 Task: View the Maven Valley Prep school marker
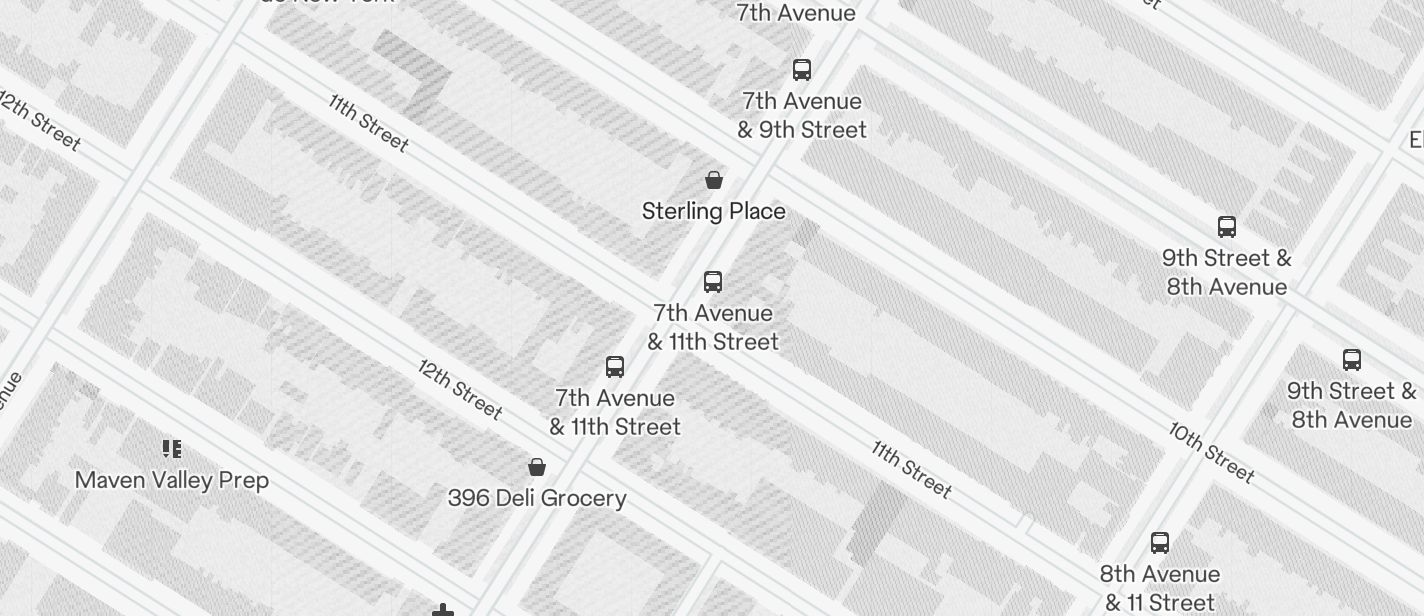point(172,449)
